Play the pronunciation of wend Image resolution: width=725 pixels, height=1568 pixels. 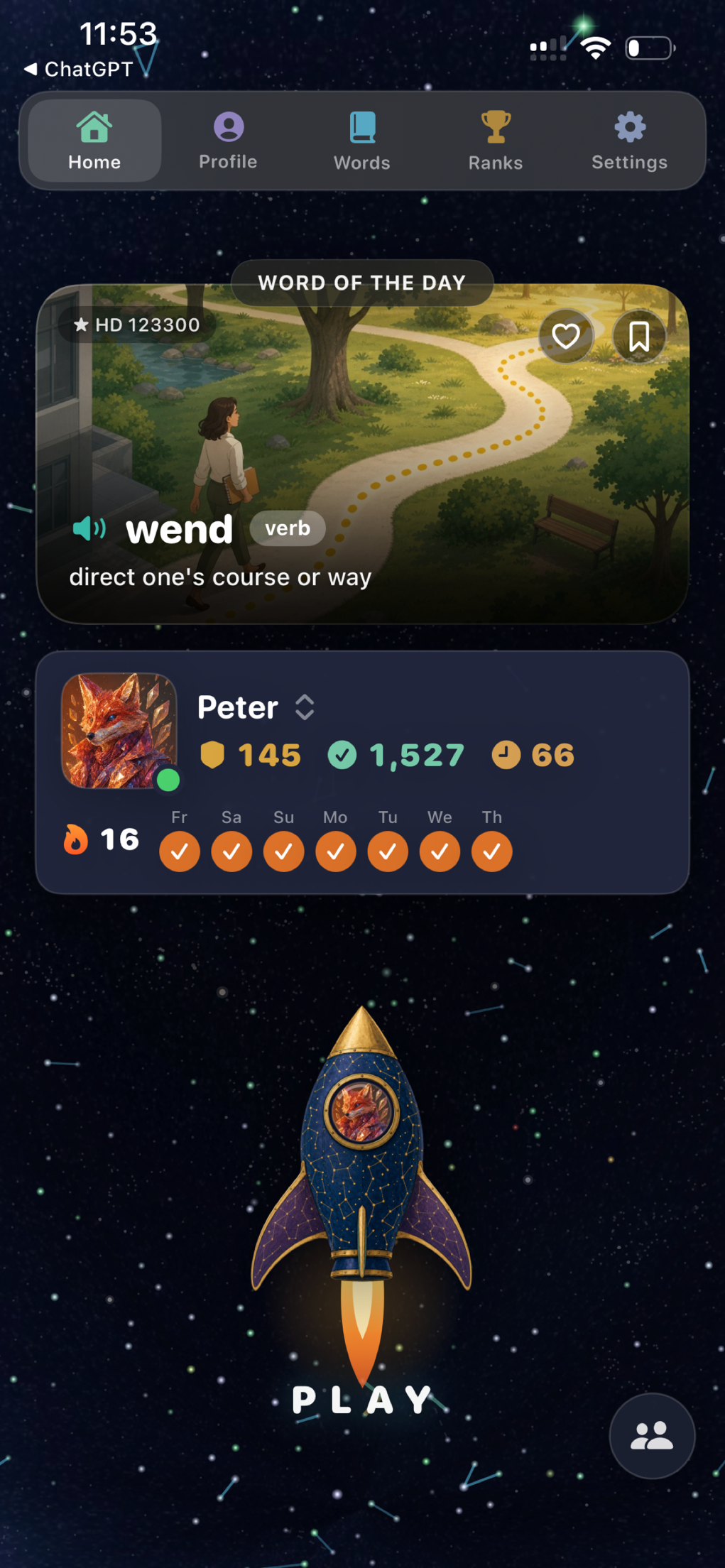[x=89, y=528]
